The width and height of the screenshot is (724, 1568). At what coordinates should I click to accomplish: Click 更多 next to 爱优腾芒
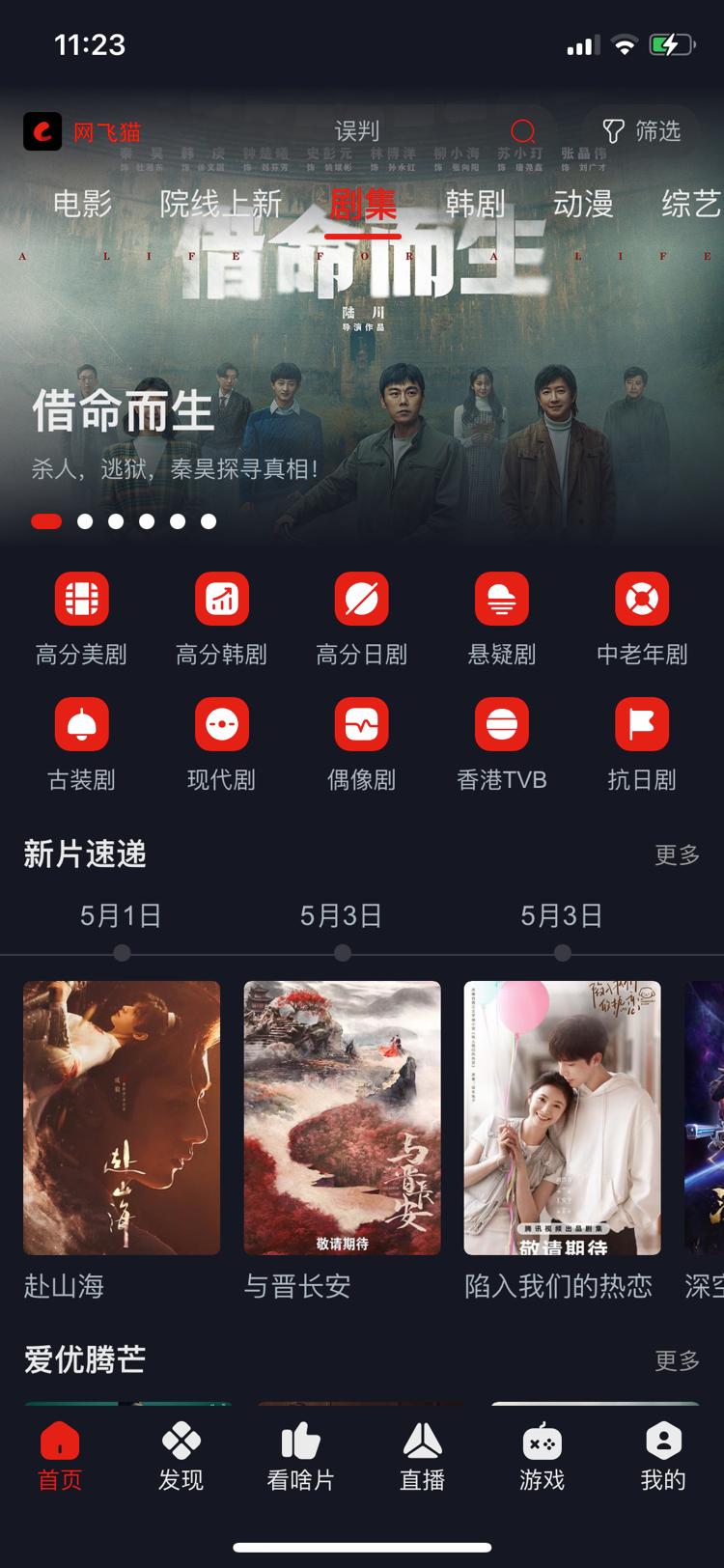[x=676, y=1361]
